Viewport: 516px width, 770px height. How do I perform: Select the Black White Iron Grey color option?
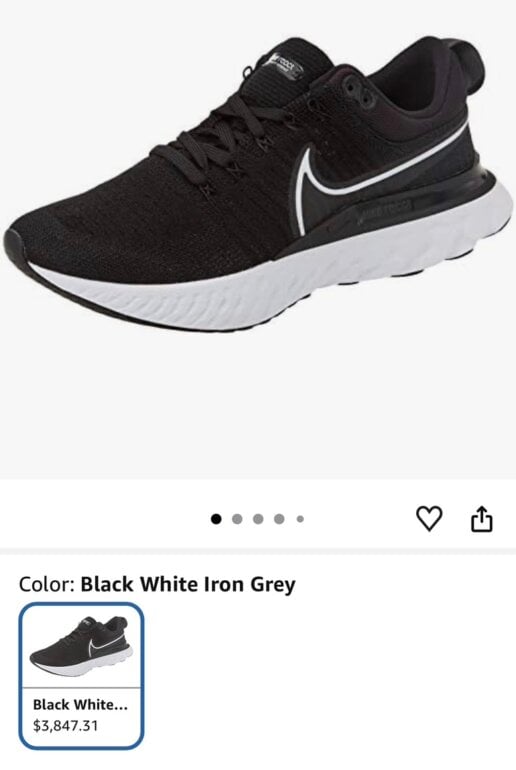click(81, 675)
